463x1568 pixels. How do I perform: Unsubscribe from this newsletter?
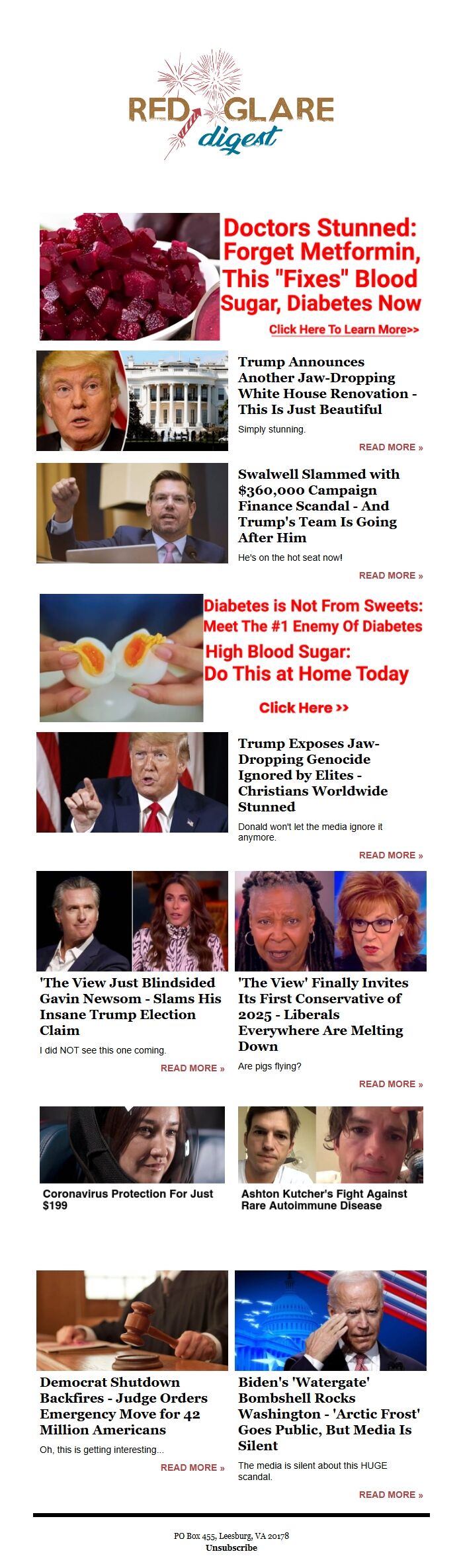[x=232, y=1547]
